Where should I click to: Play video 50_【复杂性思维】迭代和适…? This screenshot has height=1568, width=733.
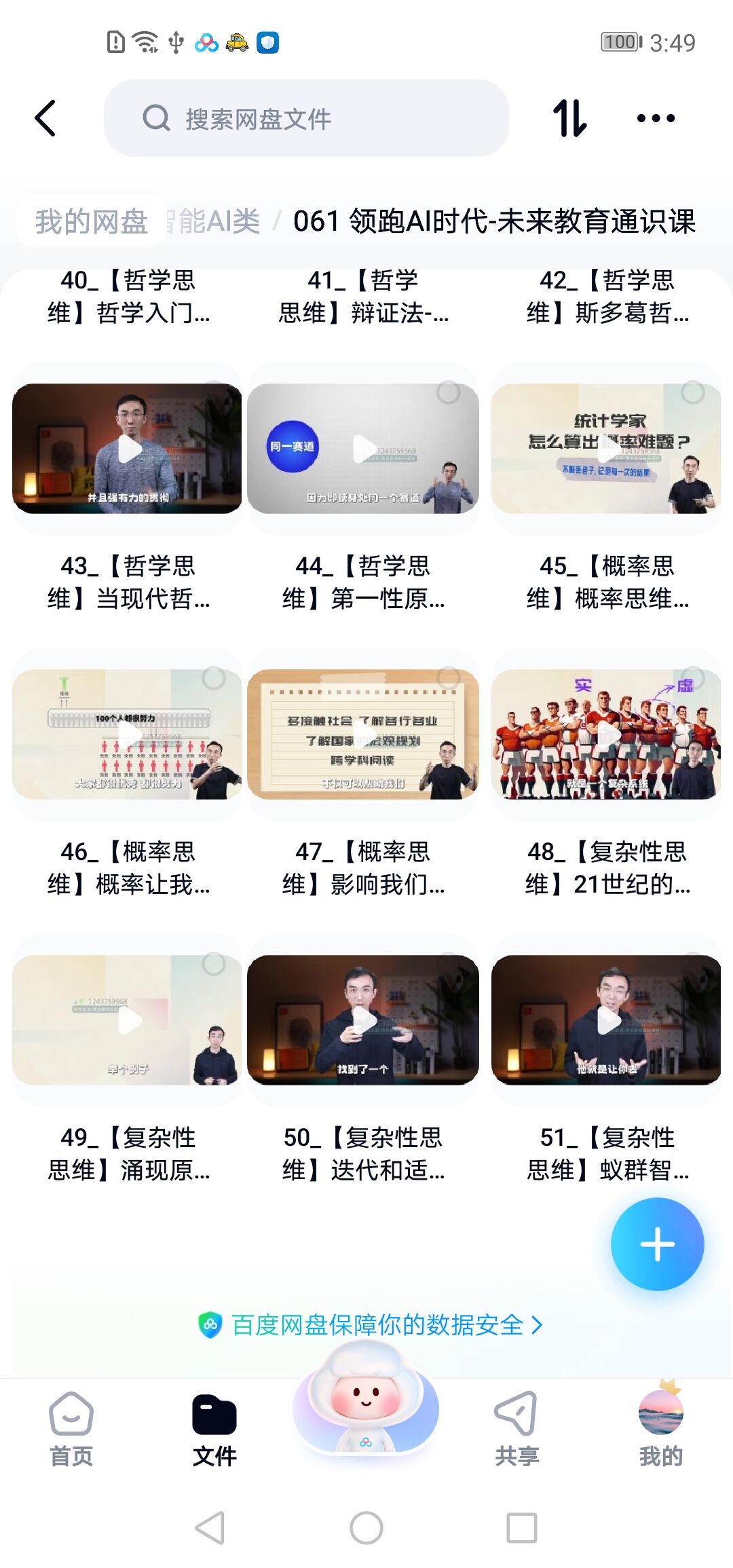point(364,1020)
